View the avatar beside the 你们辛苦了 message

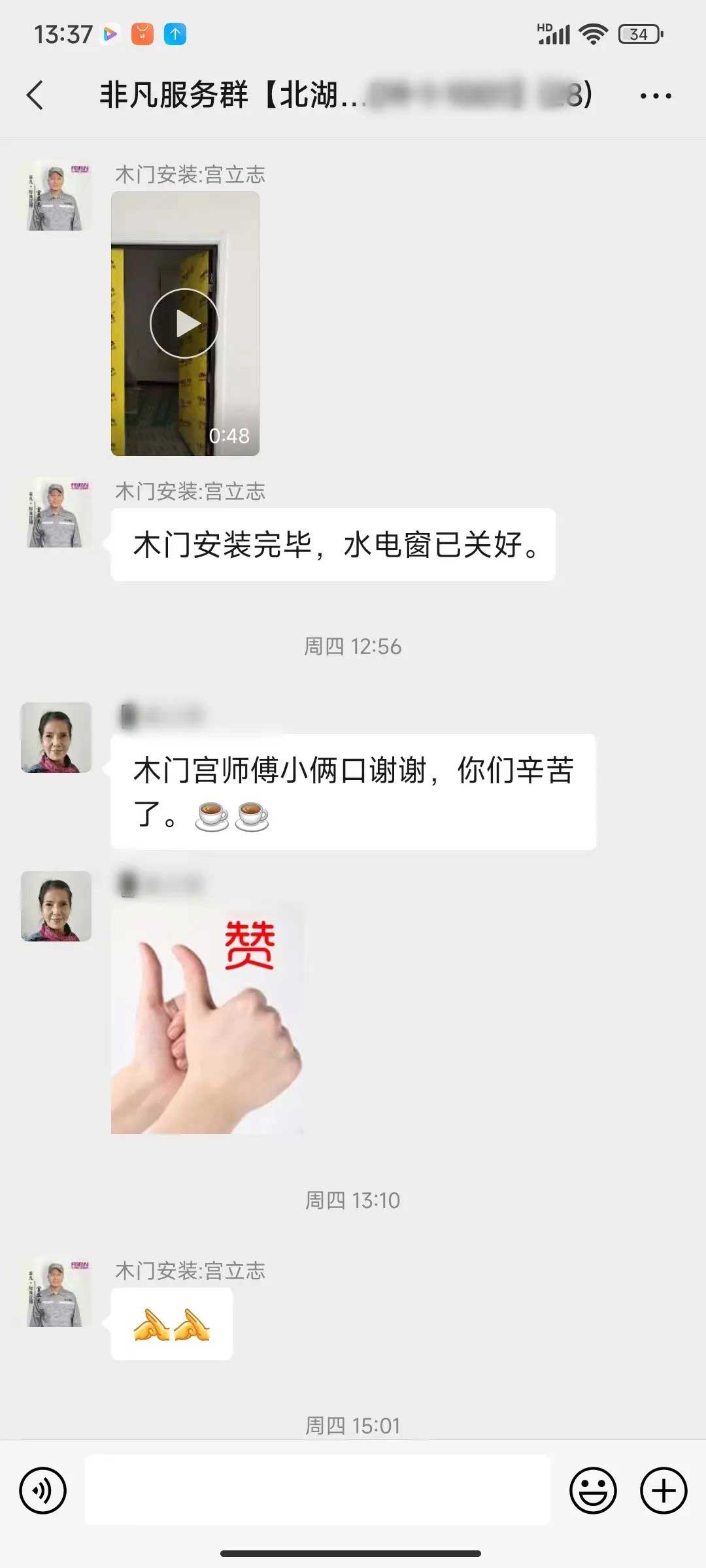click(56, 738)
